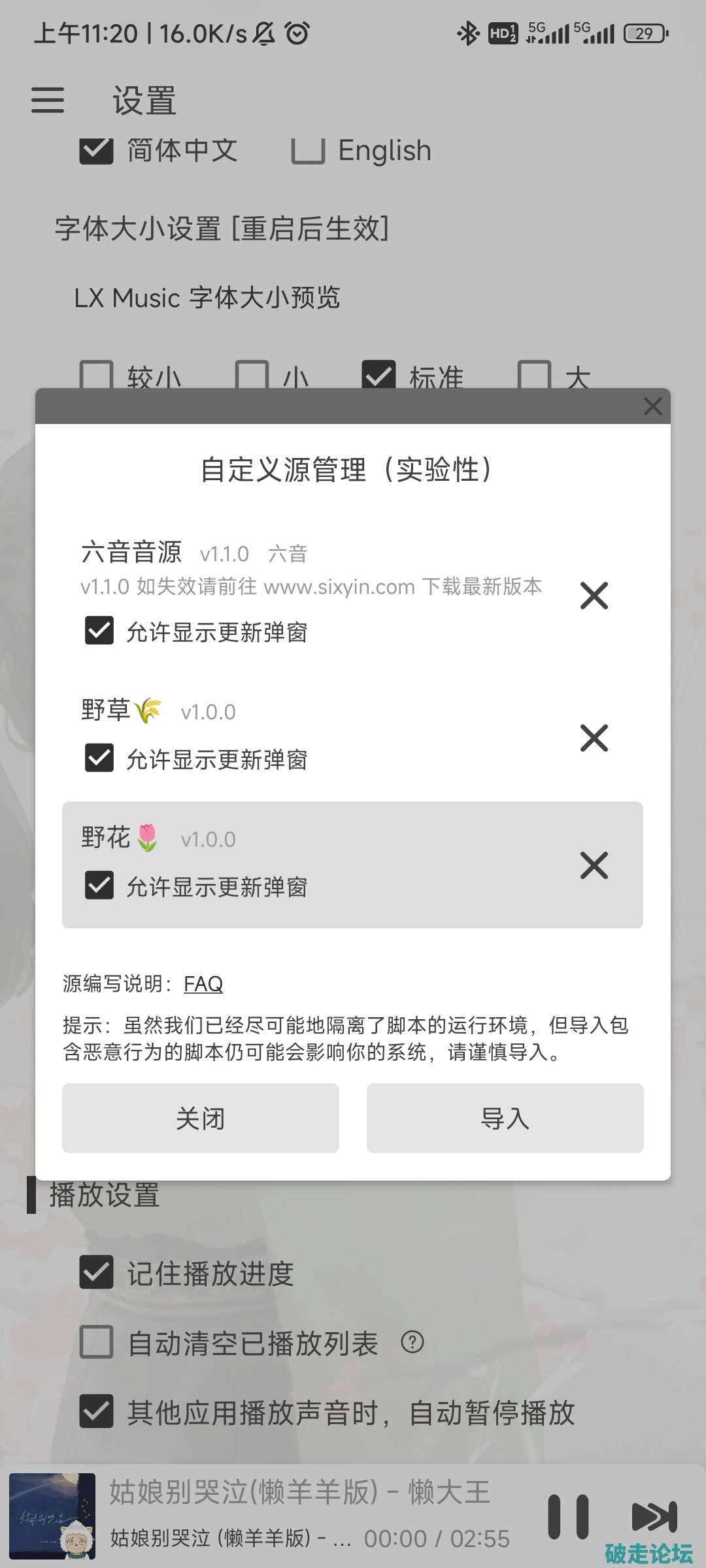706x1568 pixels.
Task: Click the 导入 button
Action: (x=505, y=1119)
